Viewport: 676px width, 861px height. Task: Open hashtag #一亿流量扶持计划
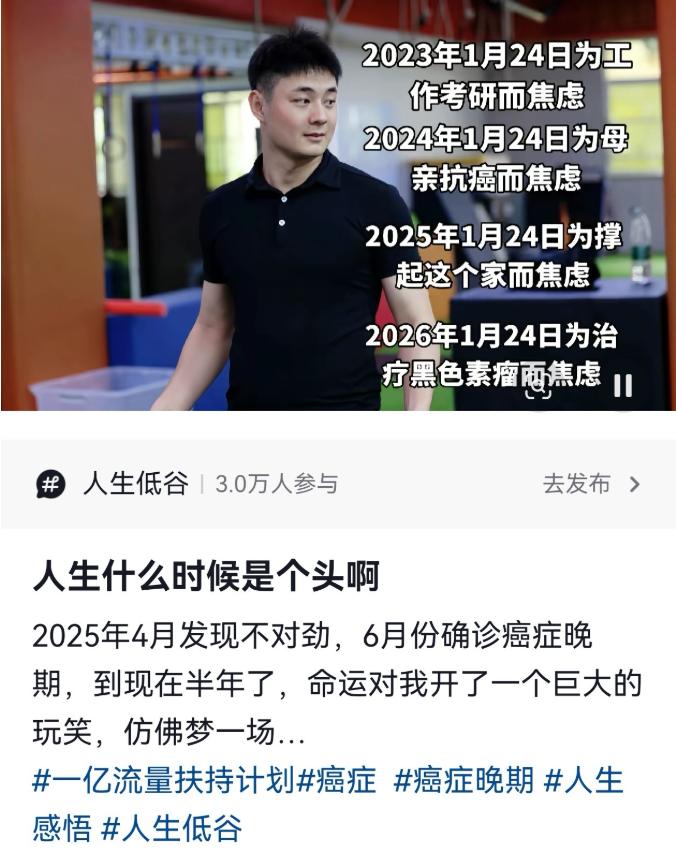pyautogui.click(x=164, y=781)
